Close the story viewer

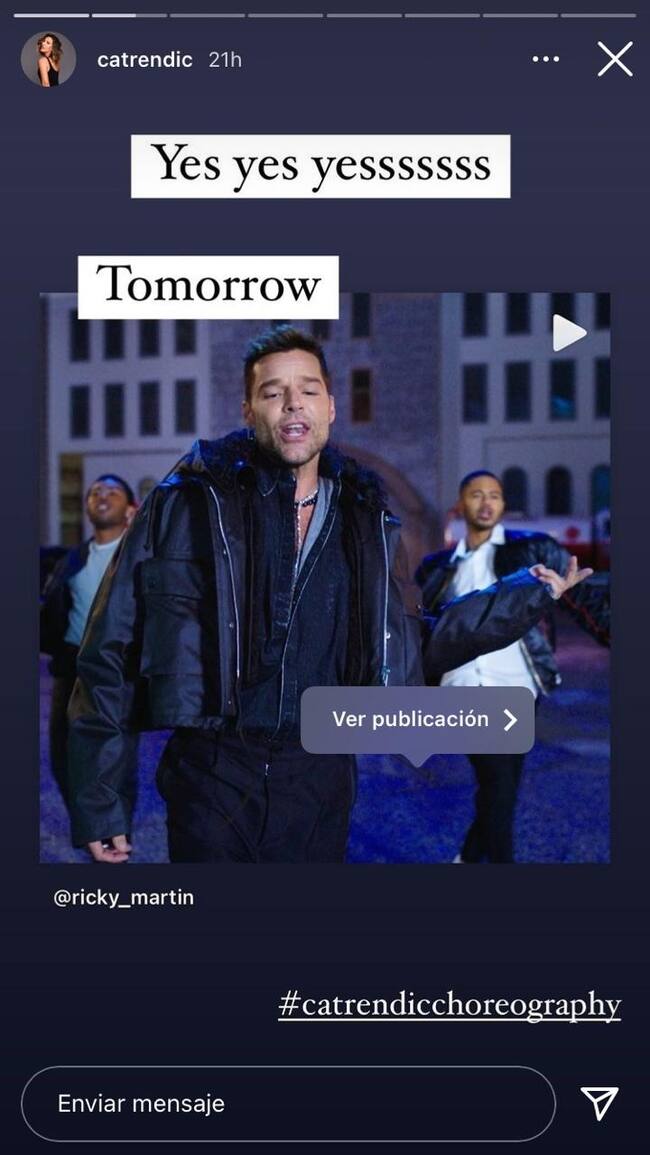click(x=615, y=59)
